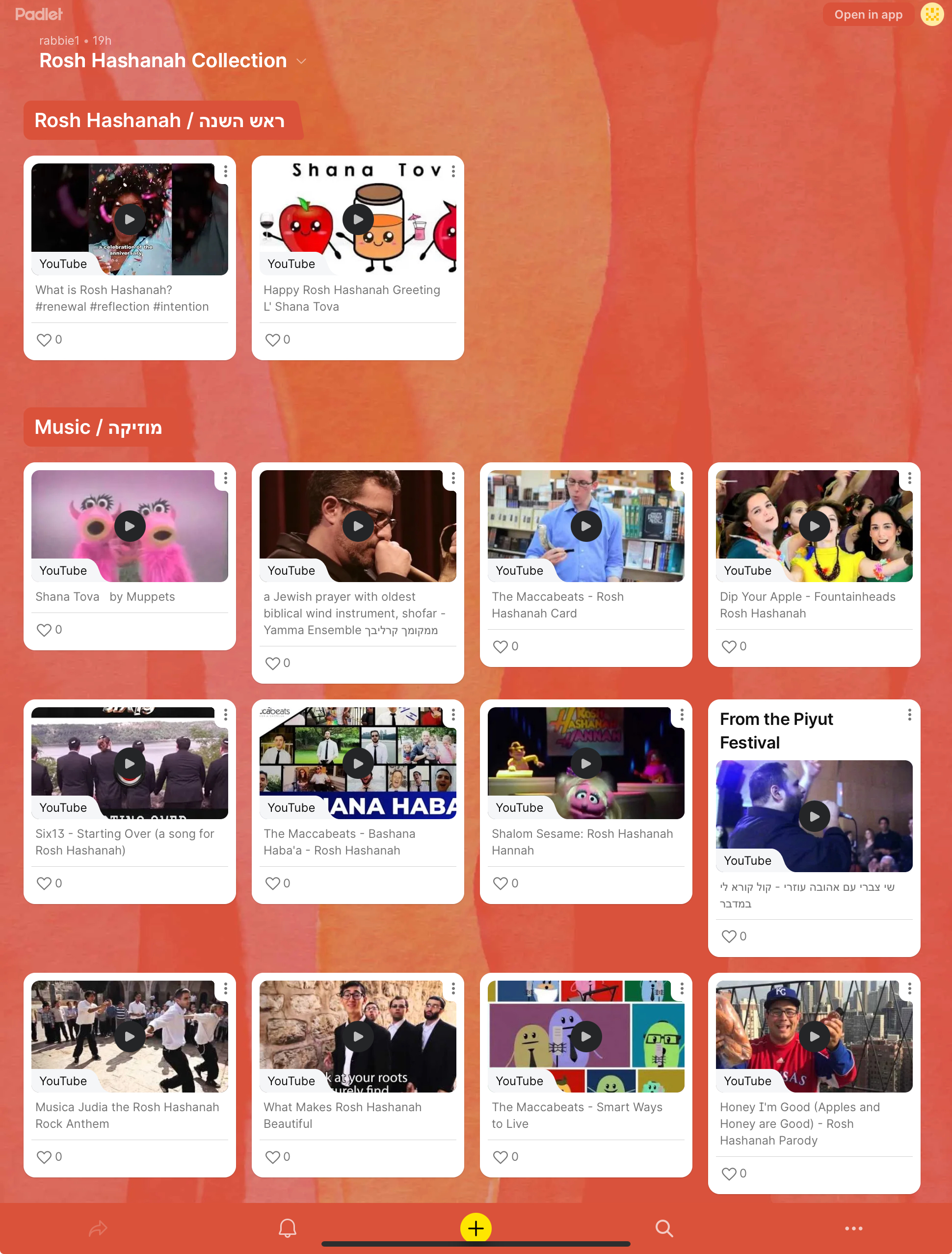The height and width of the screenshot is (1254, 952).
Task: Open options menu on Dip Your Apple card
Action: [909, 478]
